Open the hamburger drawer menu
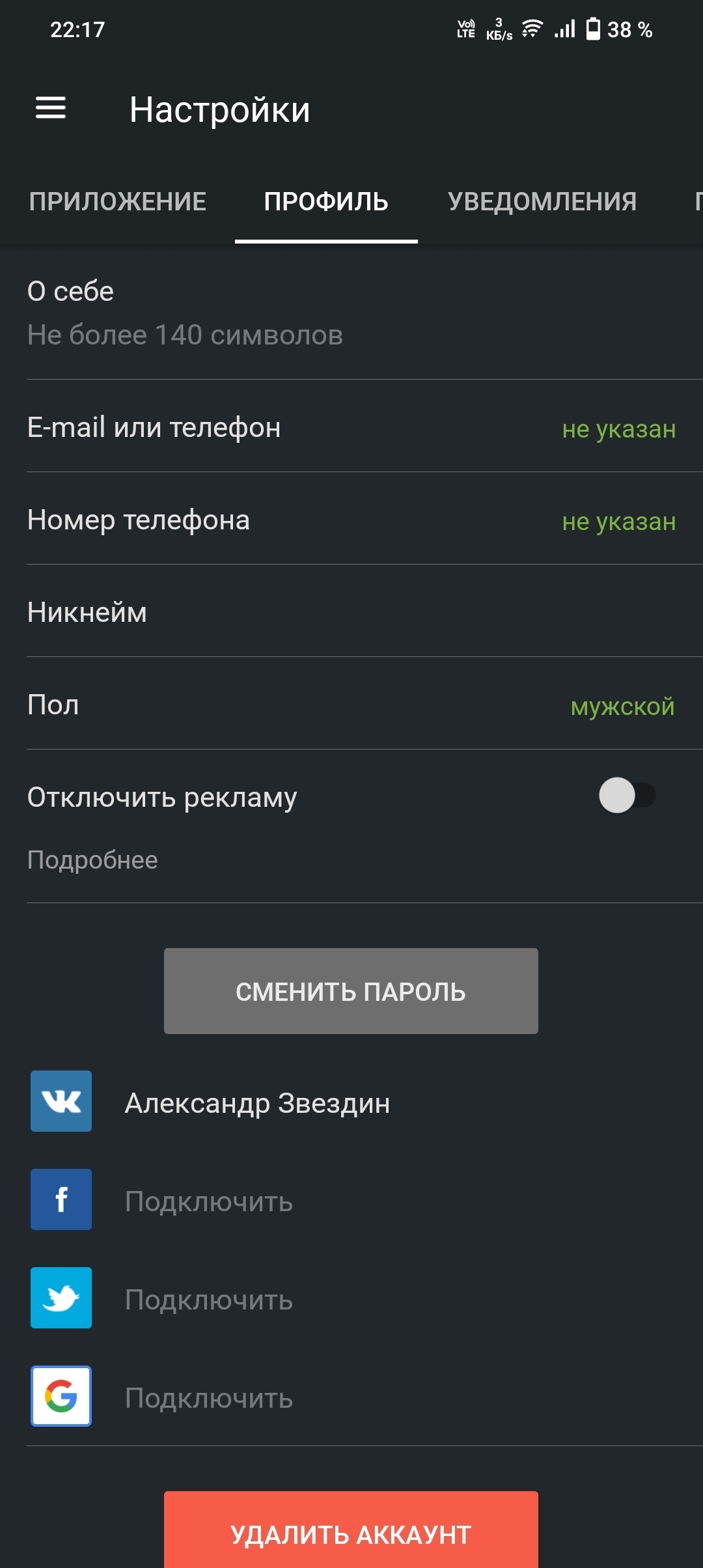Image resolution: width=703 pixels, height=1568 pixels. pos(51,108)
